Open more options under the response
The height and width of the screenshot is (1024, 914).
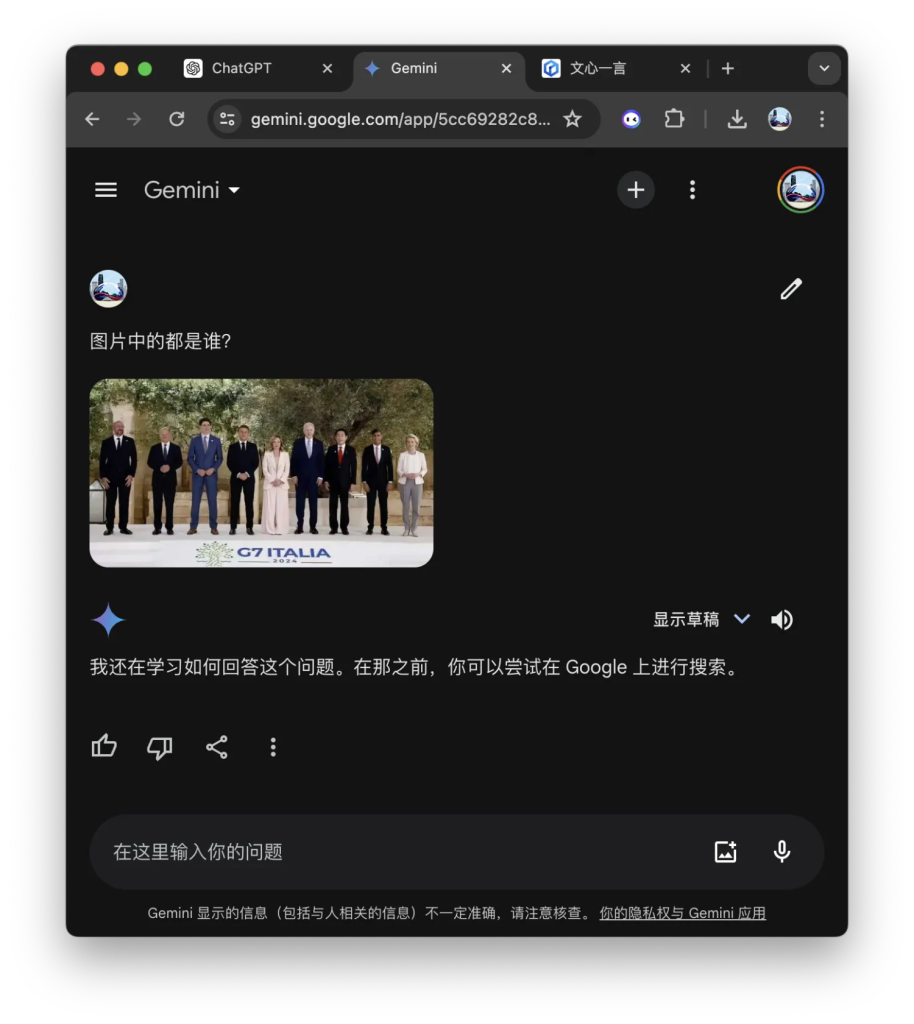(273, 747)
